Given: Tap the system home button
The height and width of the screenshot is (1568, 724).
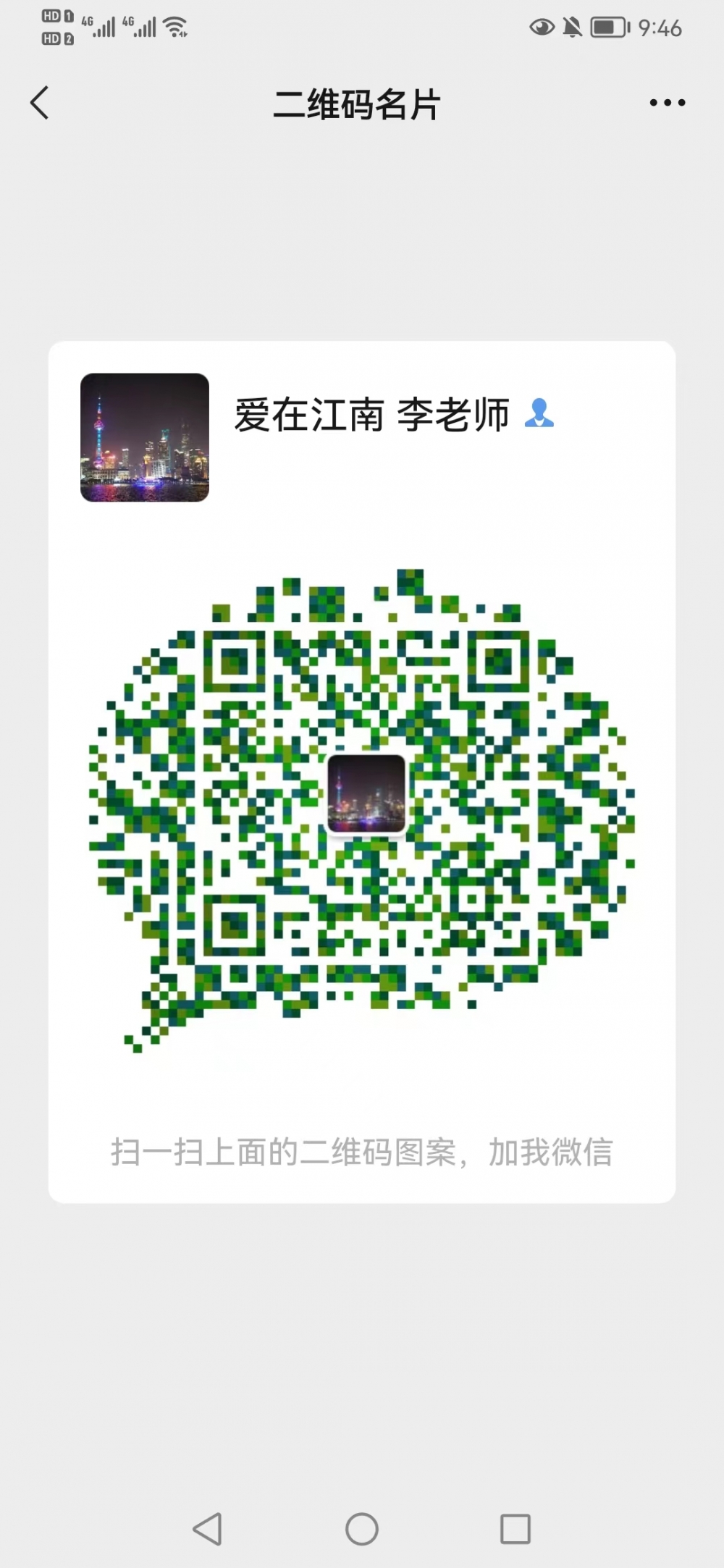Looking at the screenshot, I should click(361, 1528).
